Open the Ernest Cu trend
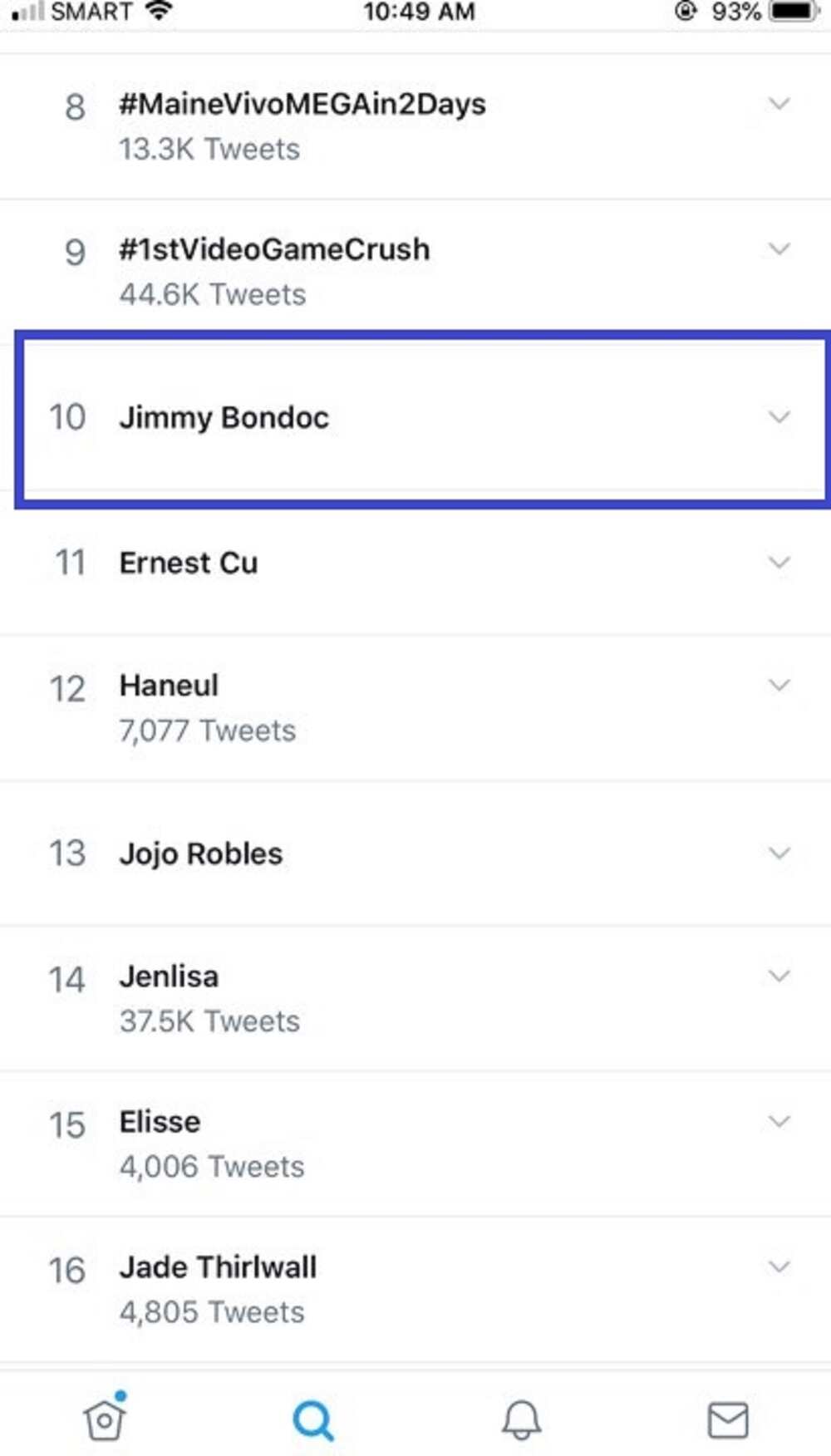Viewport: 831px width, 1456px height. (415, 563)
